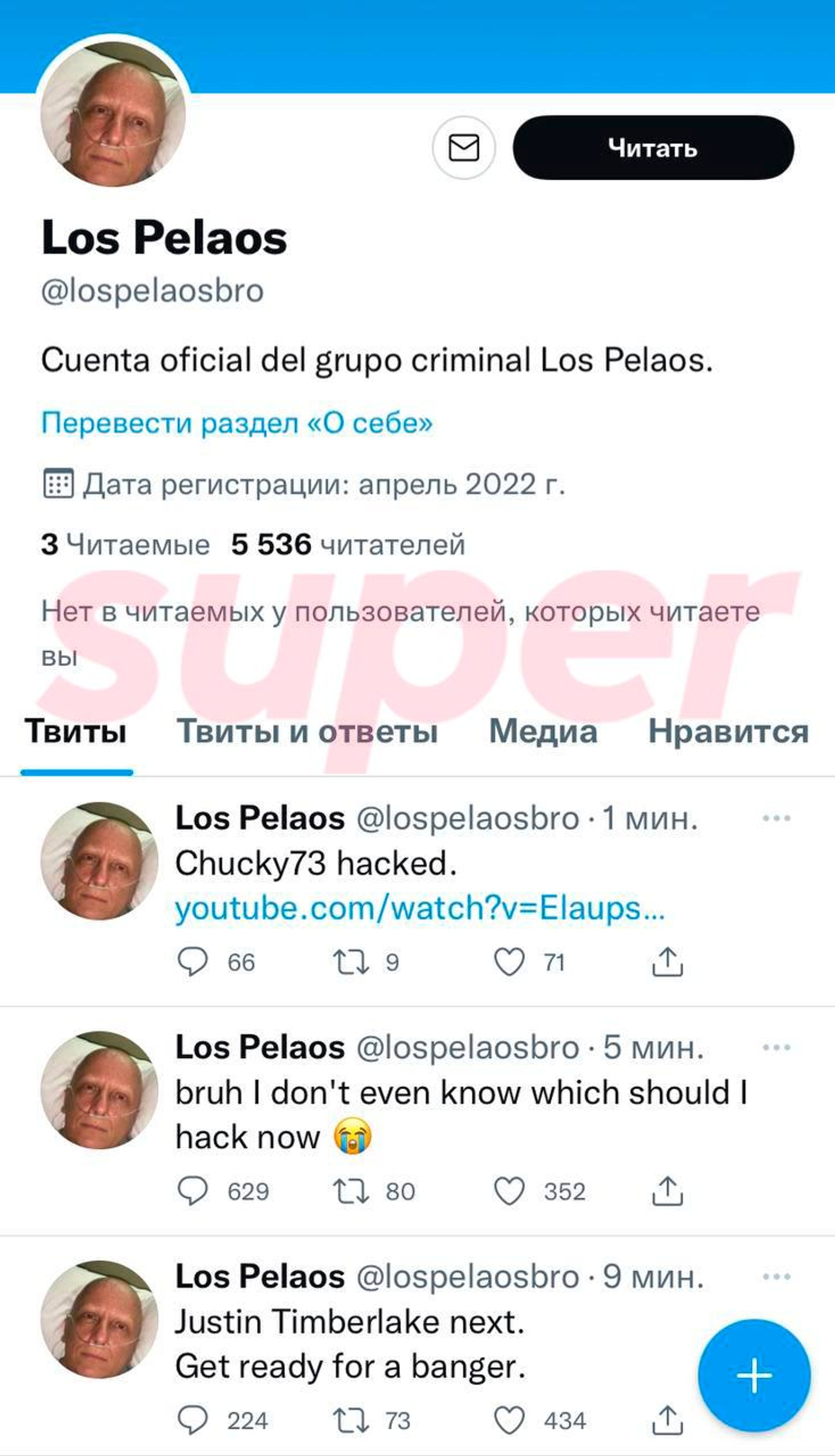
Task: Open the 3 Читаемые following list
Action: pyautogui.click(x=125, y=544)
